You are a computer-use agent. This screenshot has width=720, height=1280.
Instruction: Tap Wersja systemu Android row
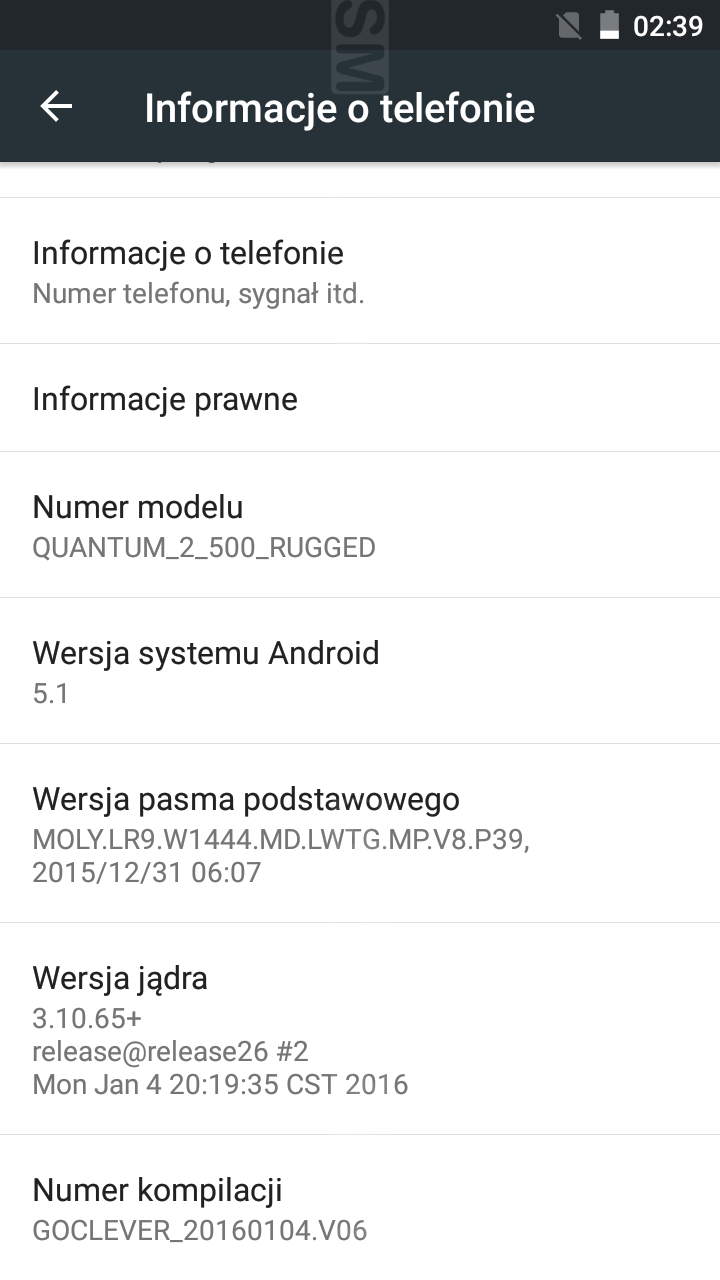coord(360,671)
